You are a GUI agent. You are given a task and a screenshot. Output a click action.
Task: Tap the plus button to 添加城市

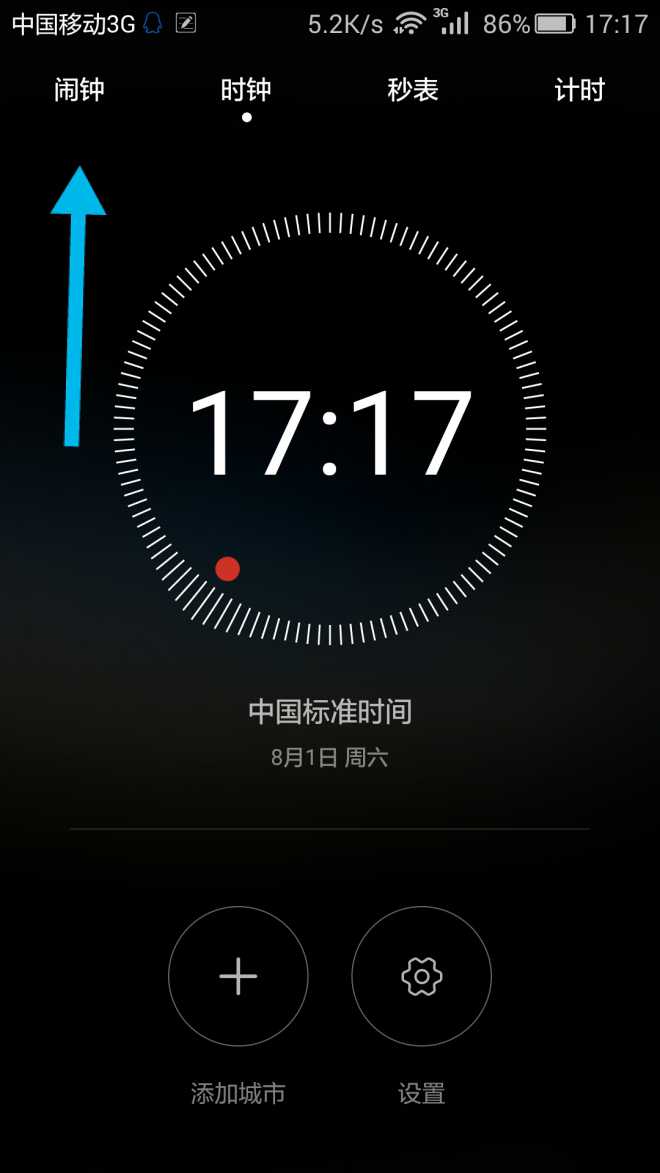click(x=238, y=976)
